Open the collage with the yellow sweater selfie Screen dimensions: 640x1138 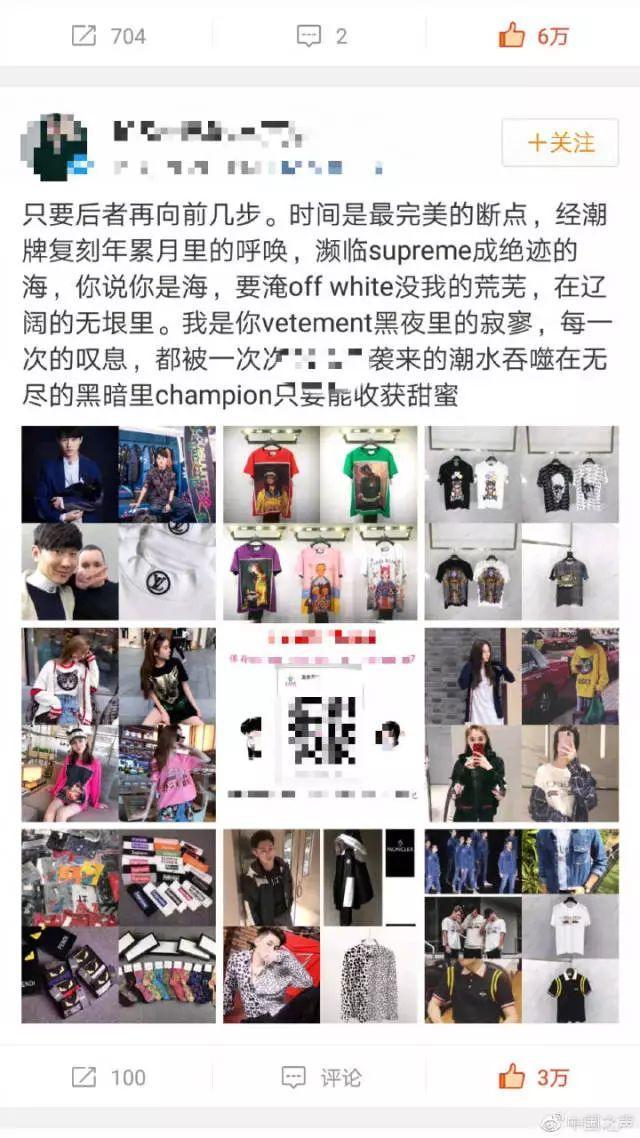(521, 725)
